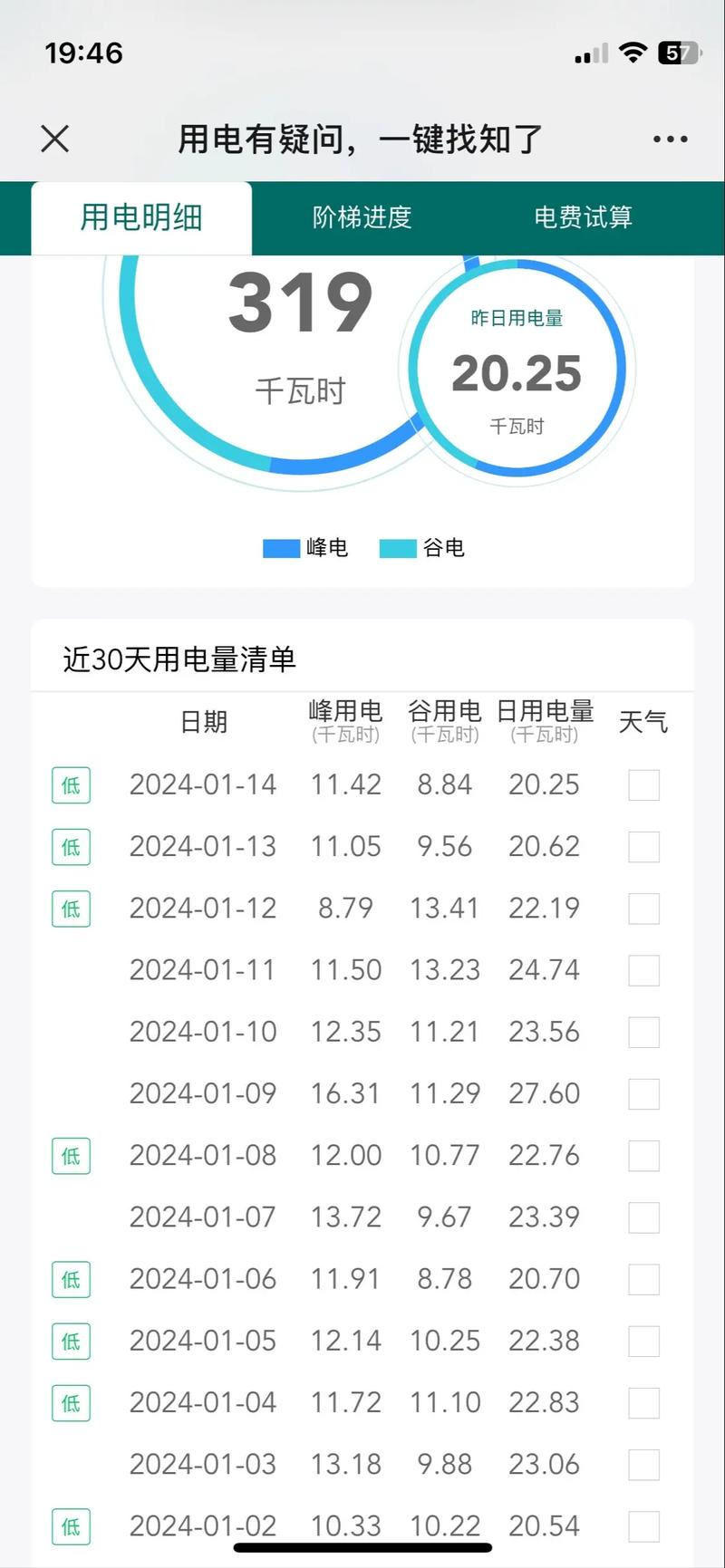725x1568 pixels.
Task: Switch to the 阶梯进度 tab
Action: (362, 217)
